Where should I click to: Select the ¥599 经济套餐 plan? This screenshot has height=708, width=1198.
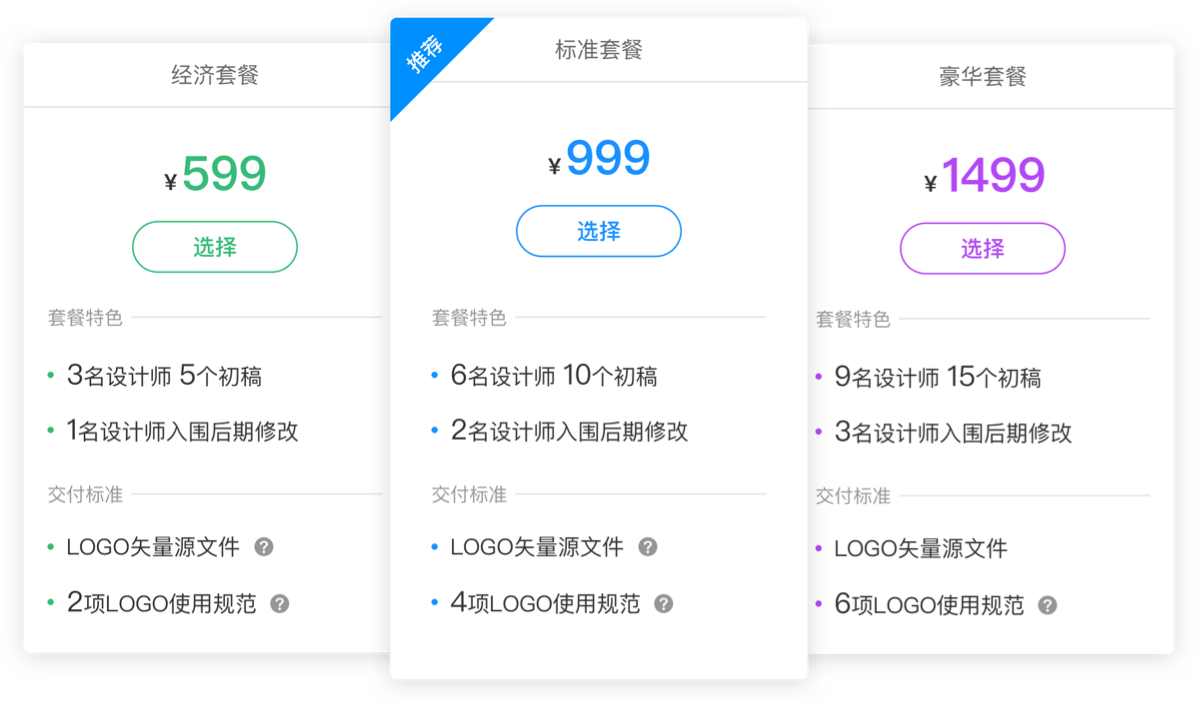coord(215,247)
